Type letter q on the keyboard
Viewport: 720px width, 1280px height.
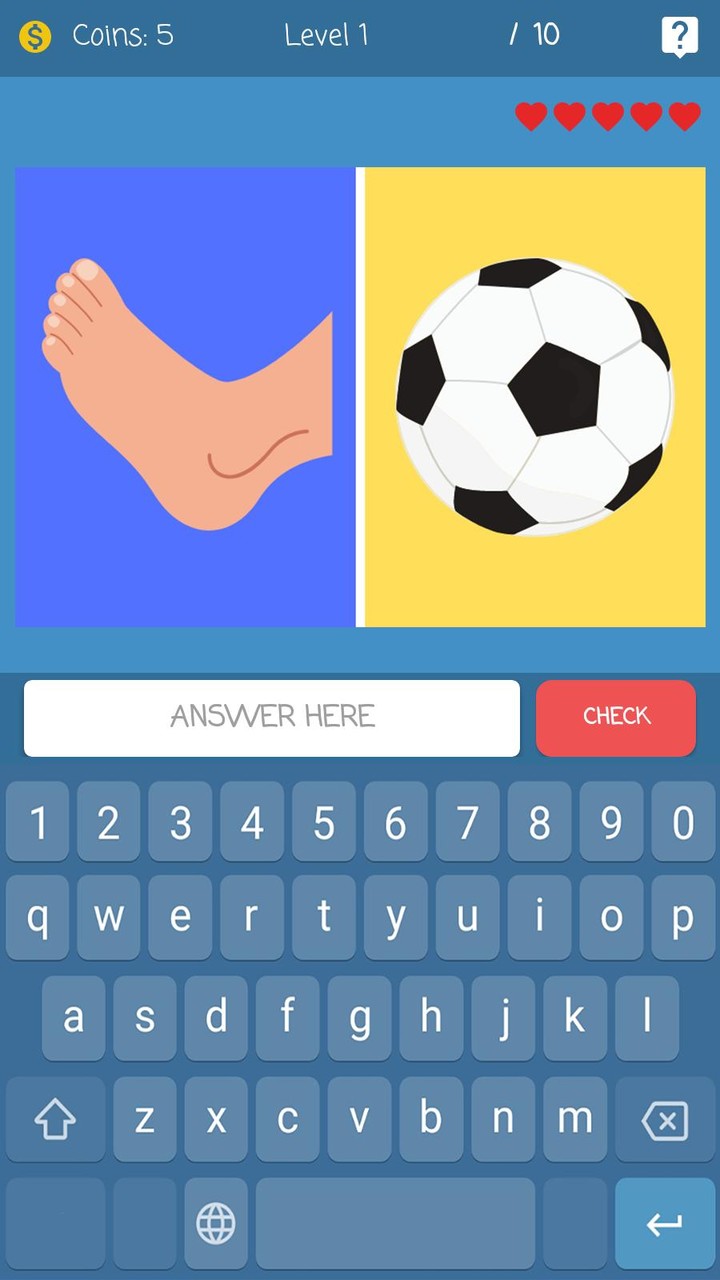click(37, 917)
